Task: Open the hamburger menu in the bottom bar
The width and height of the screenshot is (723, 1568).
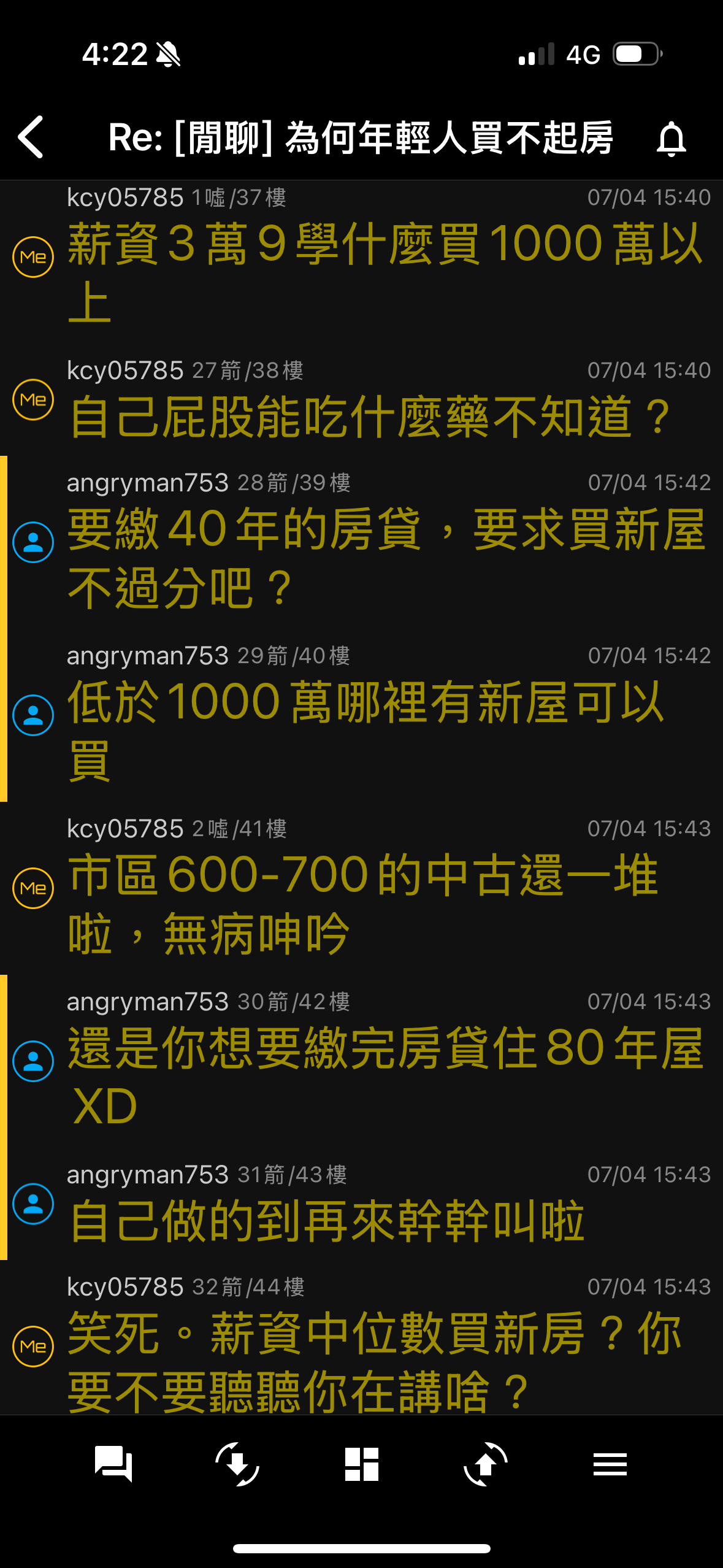Action: point(610,1464)
